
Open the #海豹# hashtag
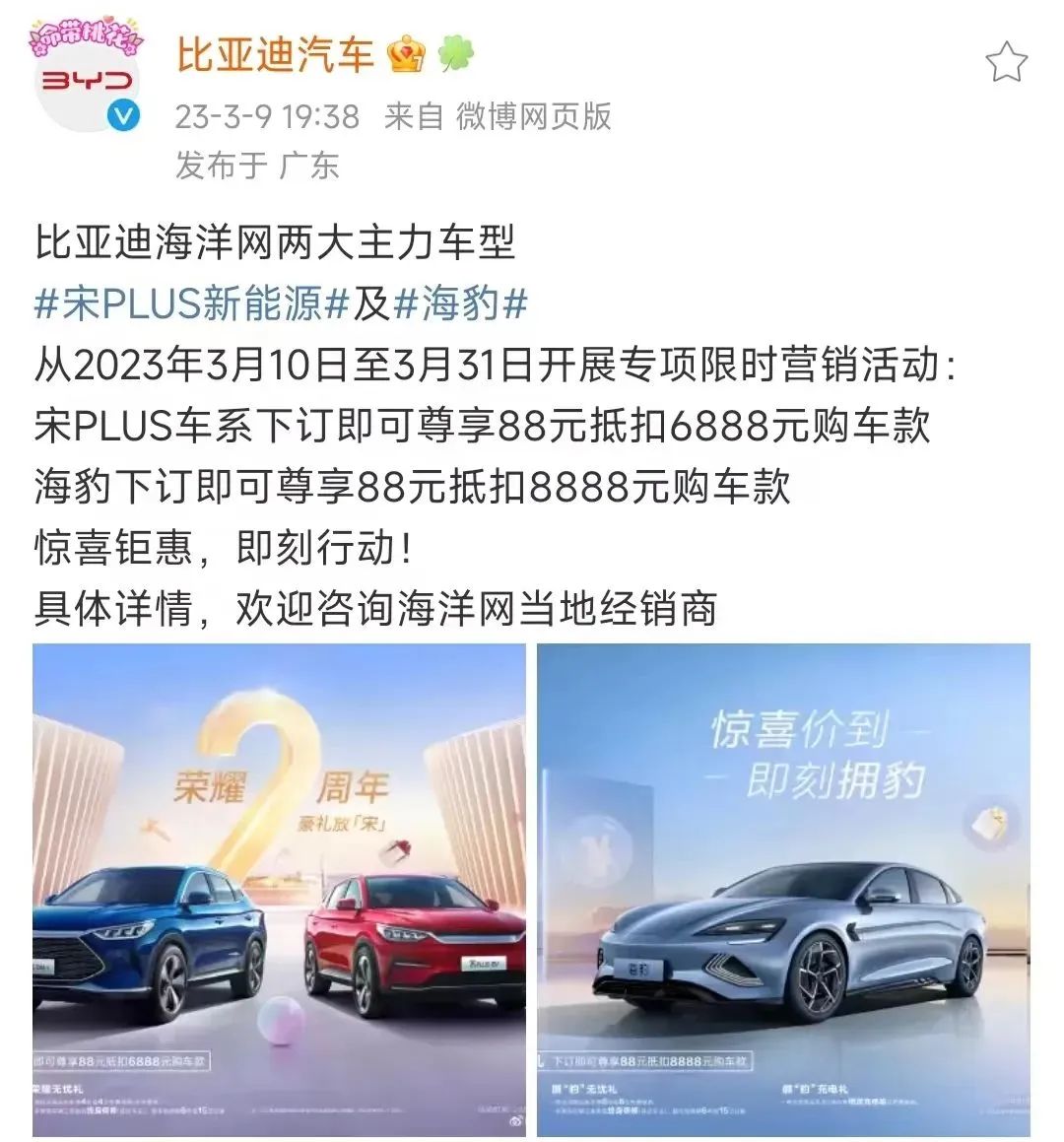coord(460,304)
